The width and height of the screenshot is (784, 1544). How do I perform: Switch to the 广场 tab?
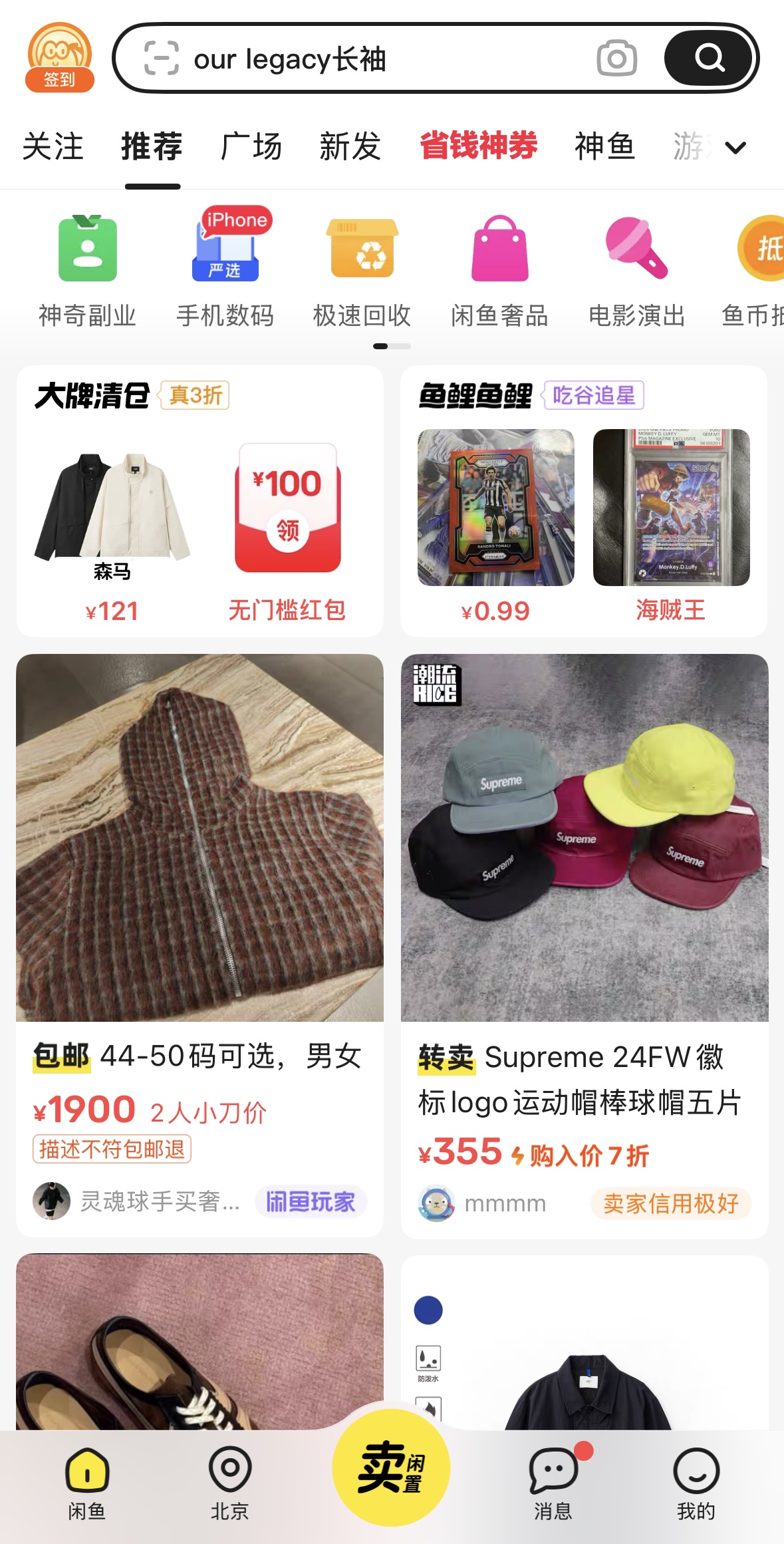(251, 146)
